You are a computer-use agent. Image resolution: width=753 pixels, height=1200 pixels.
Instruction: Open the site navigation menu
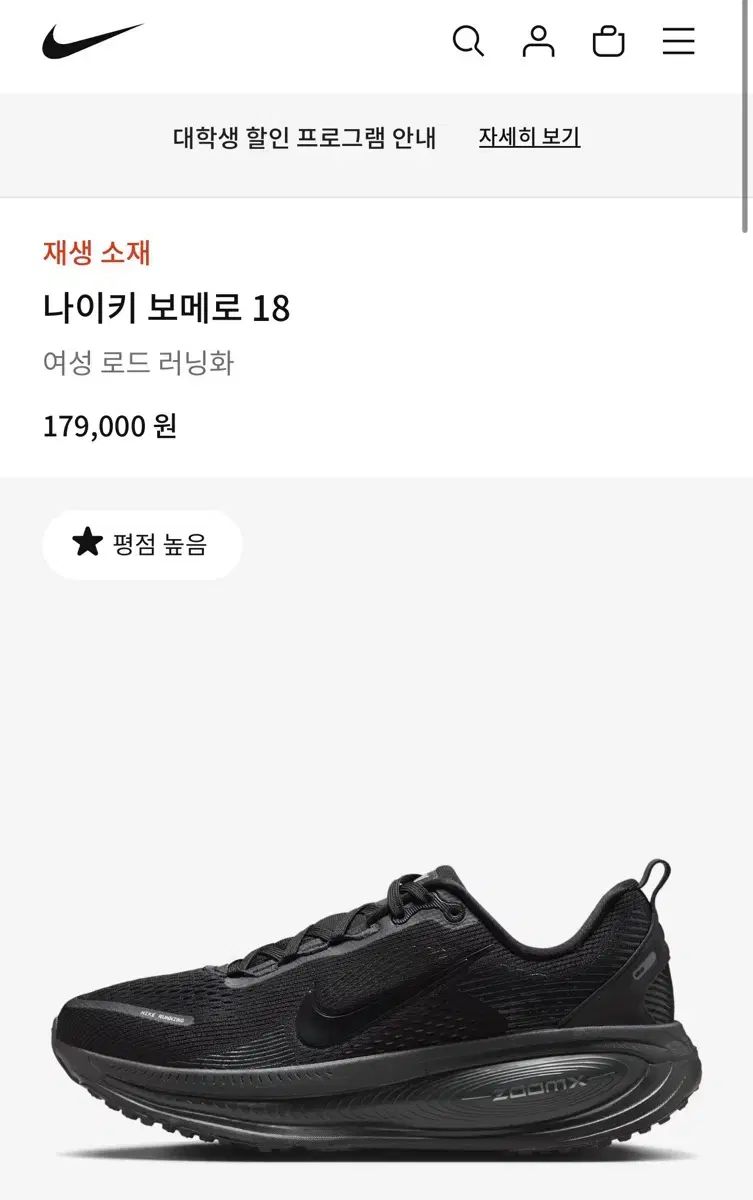(678, 43)
